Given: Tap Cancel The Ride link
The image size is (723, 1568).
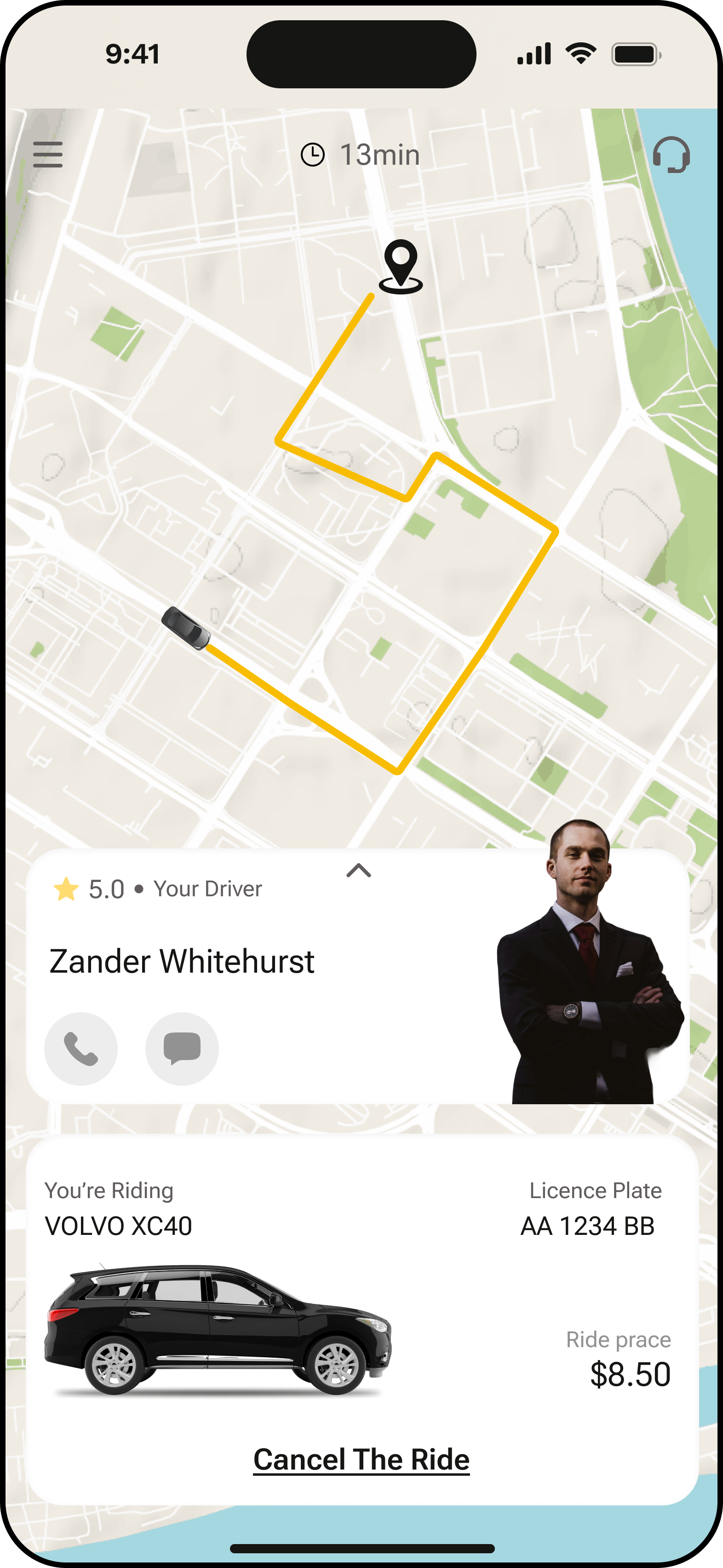Looking at the screenshot, I should pyautogui.click(x=361, y=1460).
